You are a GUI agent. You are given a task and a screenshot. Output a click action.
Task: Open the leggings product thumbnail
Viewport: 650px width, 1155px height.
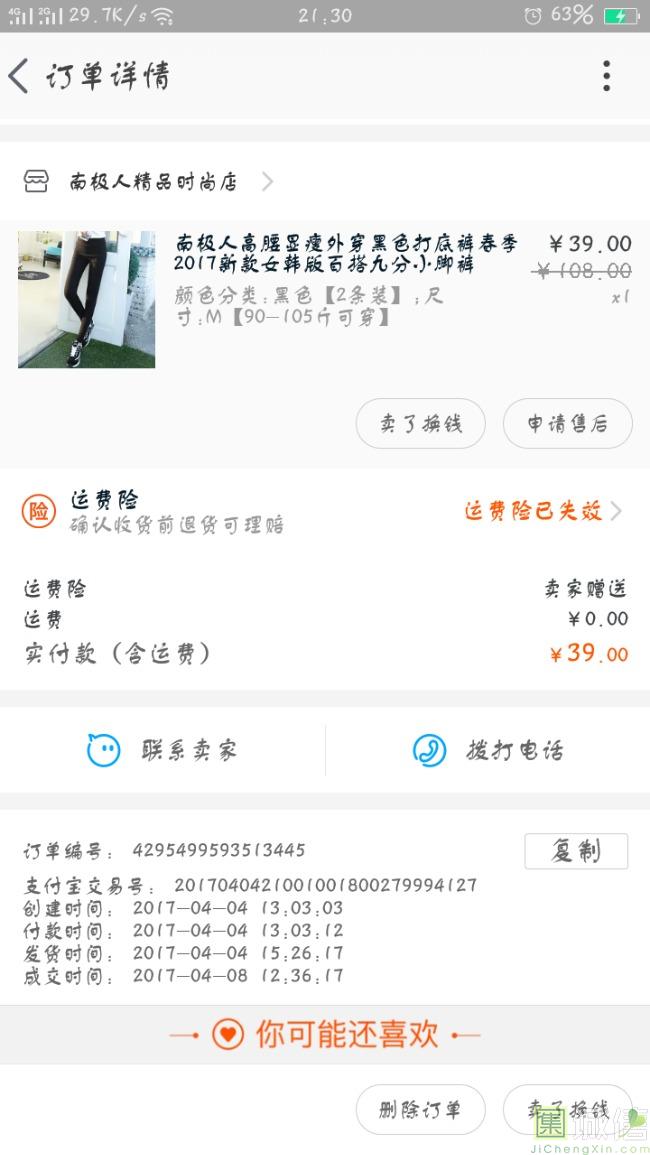(87, 299)
